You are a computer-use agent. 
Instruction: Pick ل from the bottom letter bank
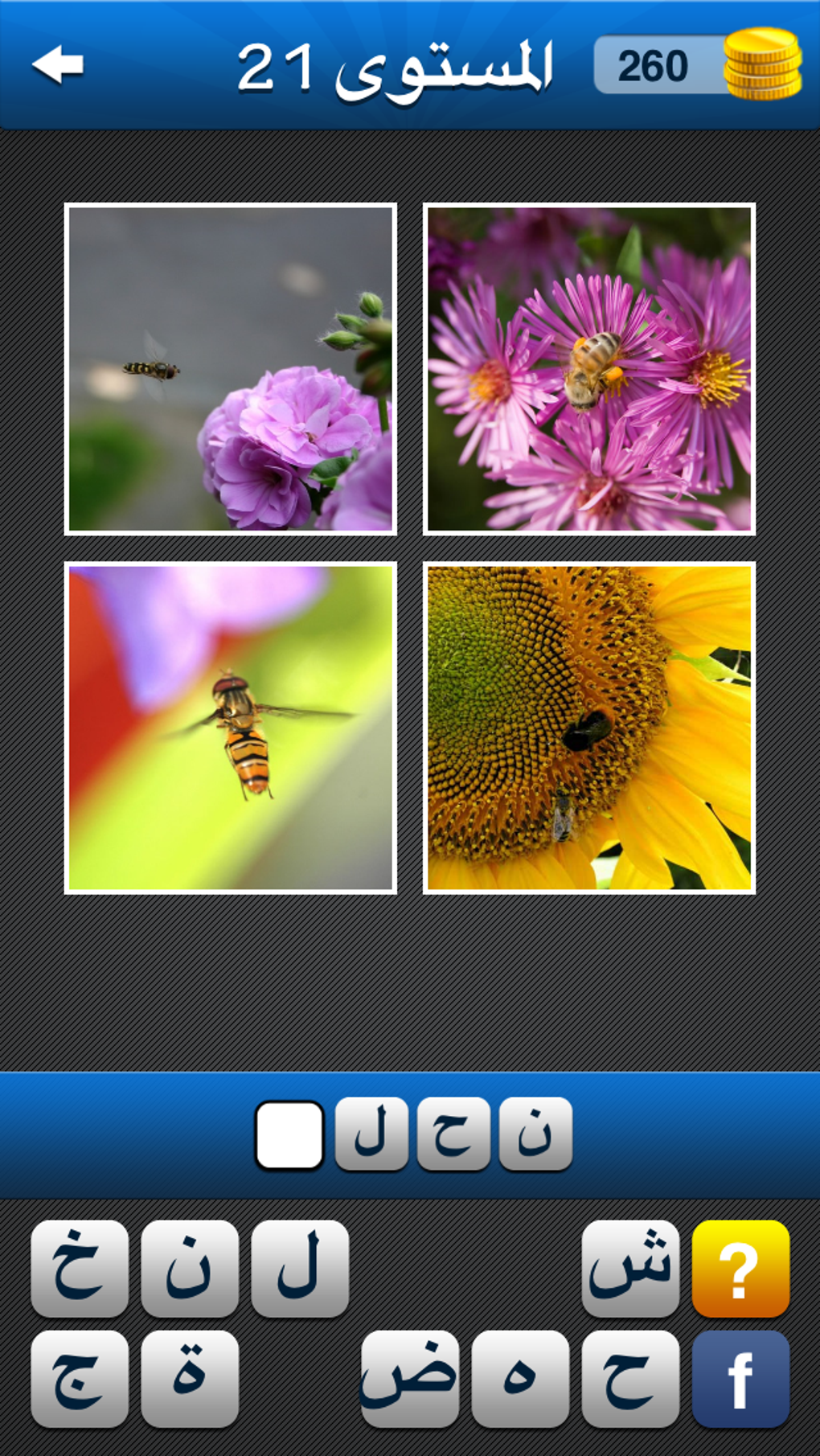(300, 1269)
